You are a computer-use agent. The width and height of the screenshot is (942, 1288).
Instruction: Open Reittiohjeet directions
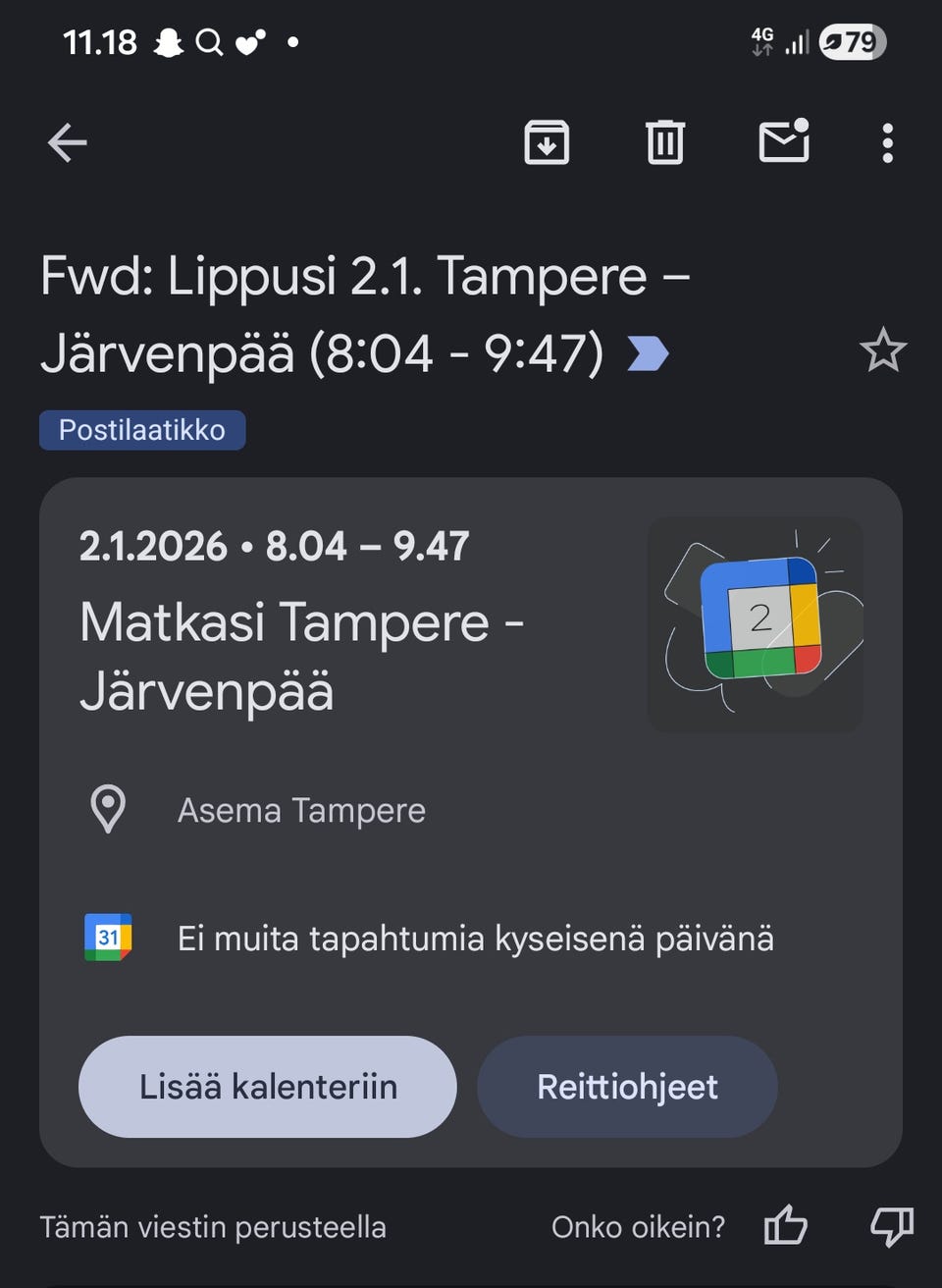(x=627, y=1087)
